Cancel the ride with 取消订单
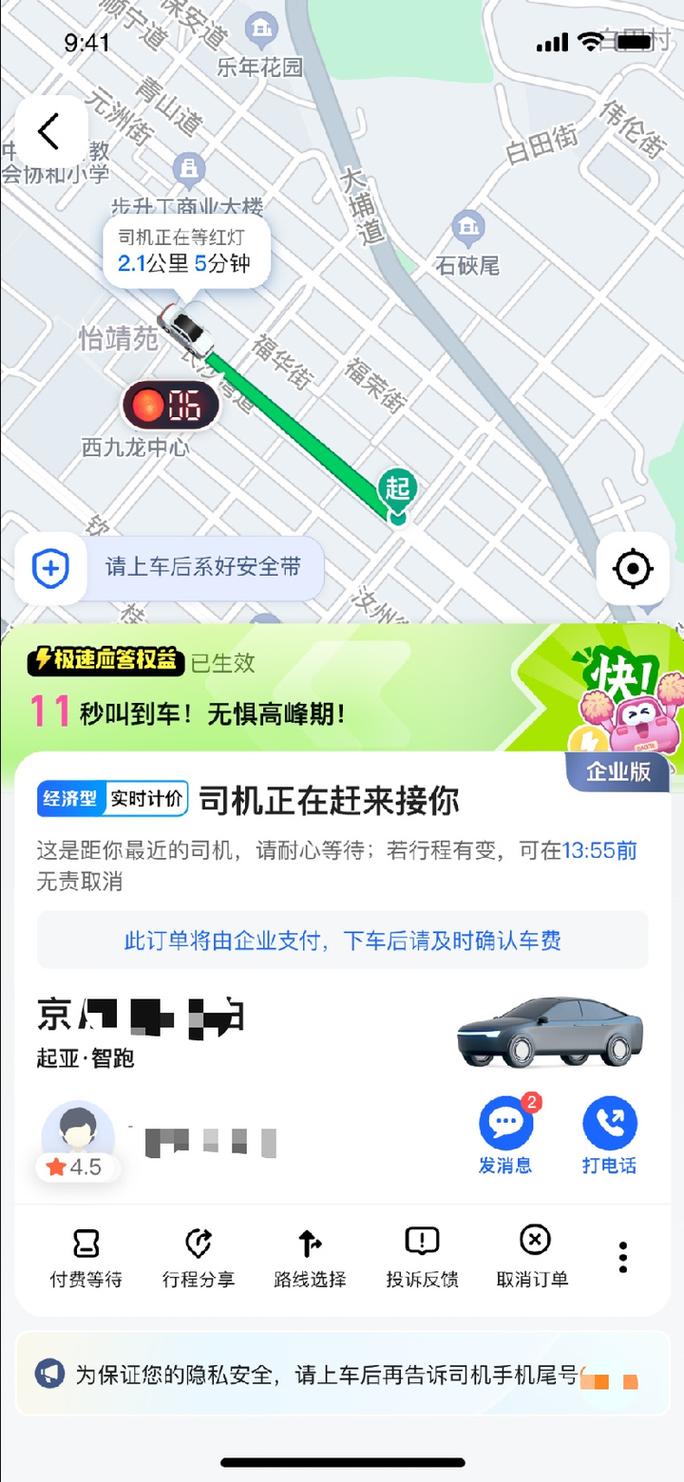The width and height of the screenshot is (684, 1482). click(534, 1257)
